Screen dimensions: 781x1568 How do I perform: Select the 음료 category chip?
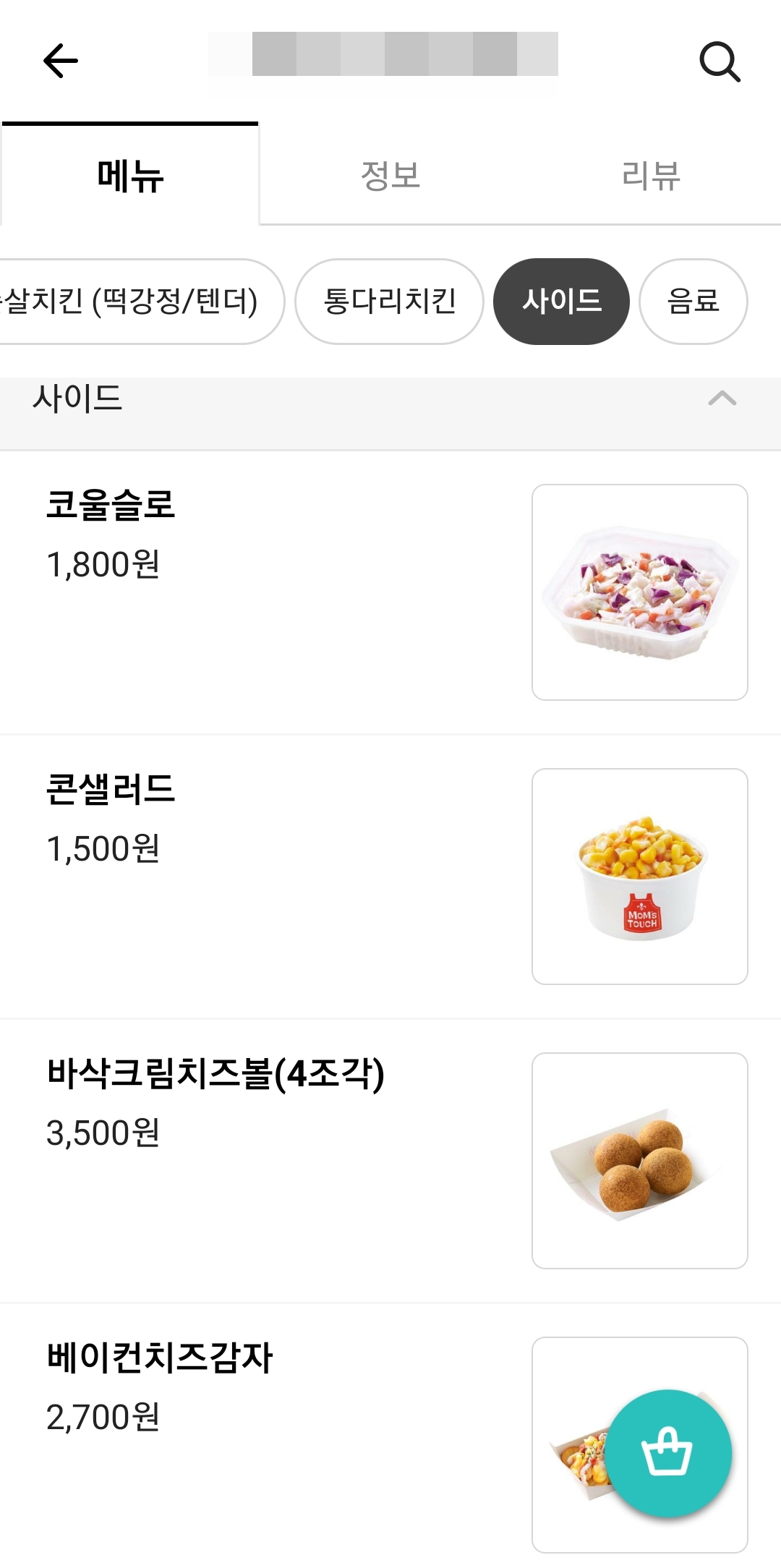pyautogui.click(x=693, y=302)
